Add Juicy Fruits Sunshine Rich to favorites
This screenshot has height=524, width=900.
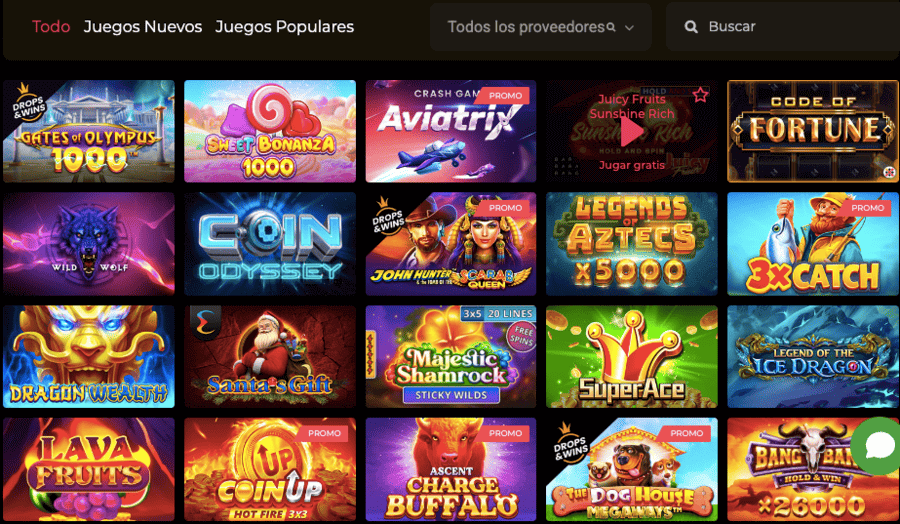pos(700,96)
